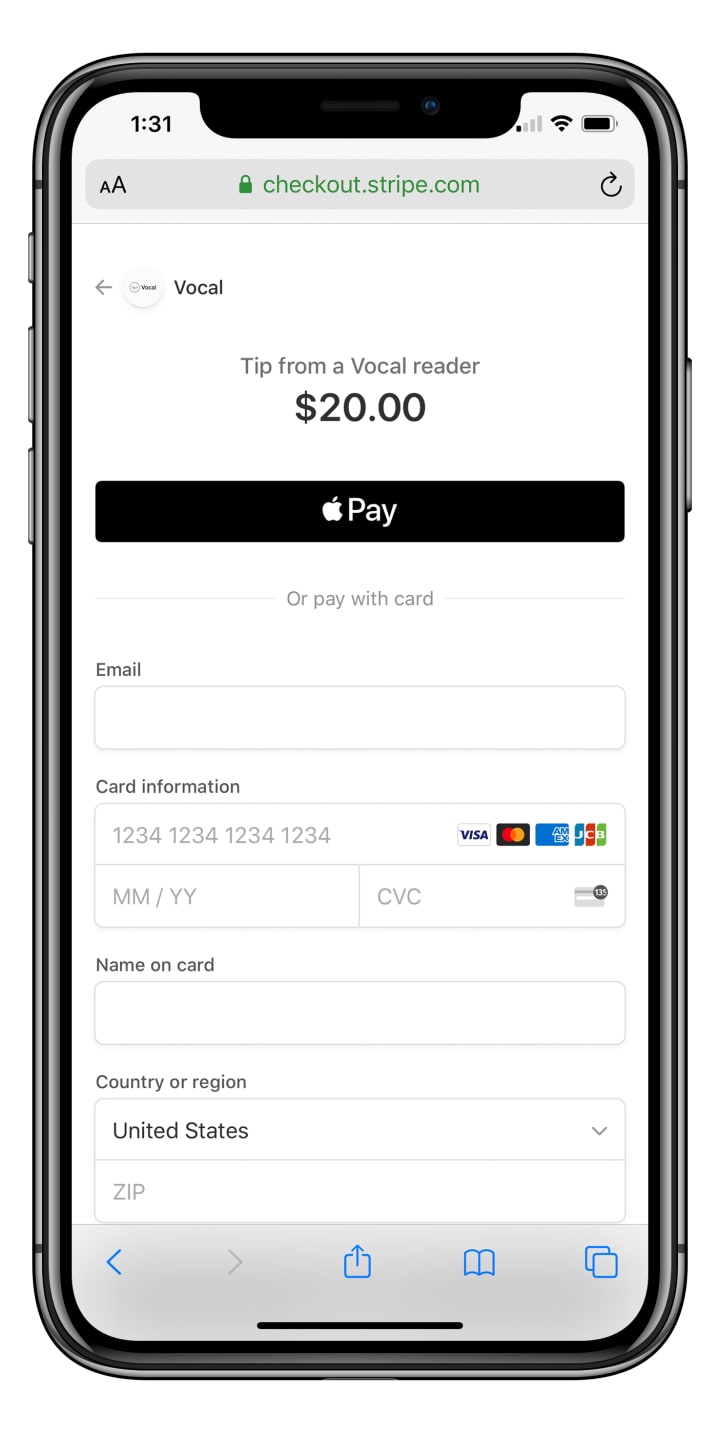The height and width of the screenshot is (1433, 720).
Task: Show all open Safari tabs
Action: 601,1262
